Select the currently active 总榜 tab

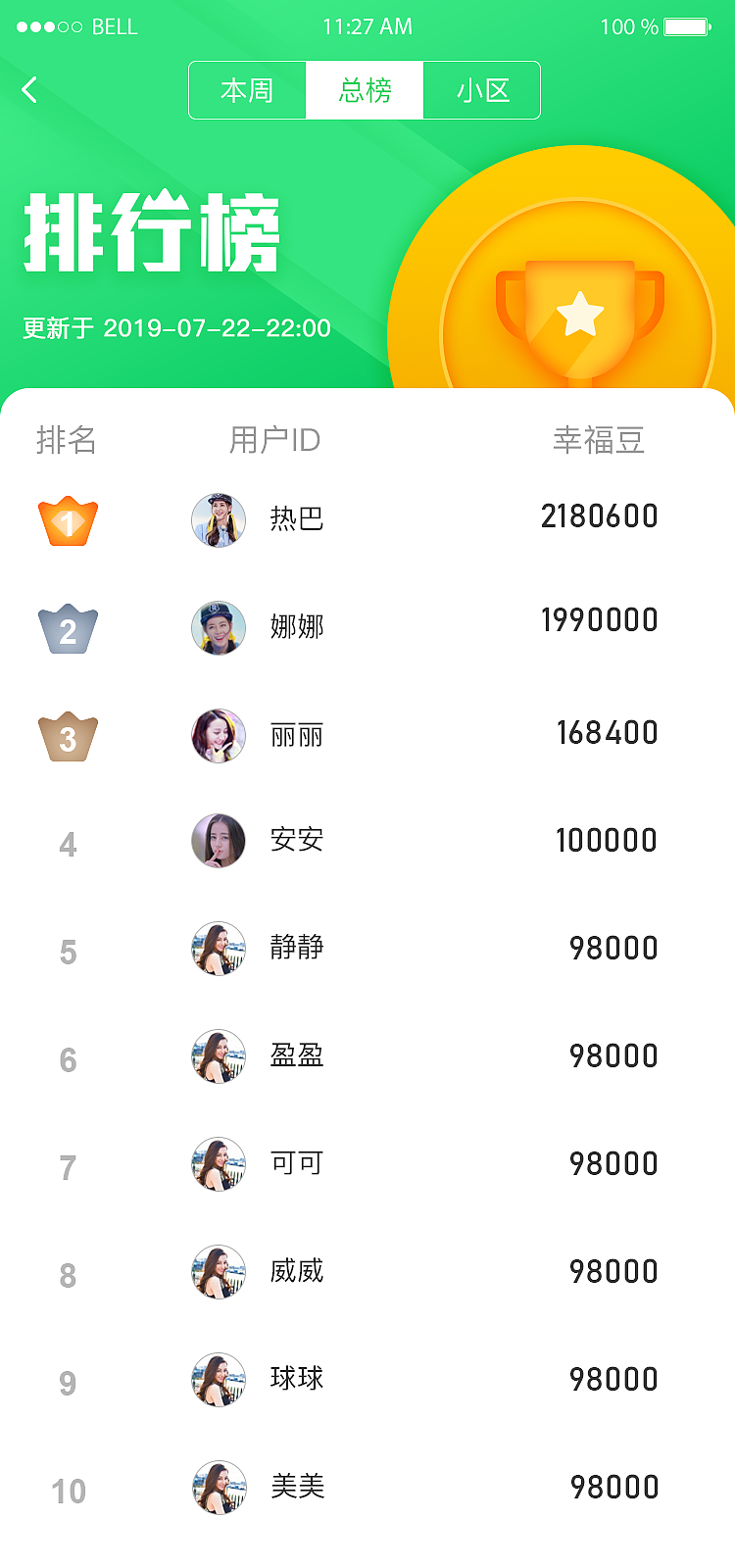point(365,89)
